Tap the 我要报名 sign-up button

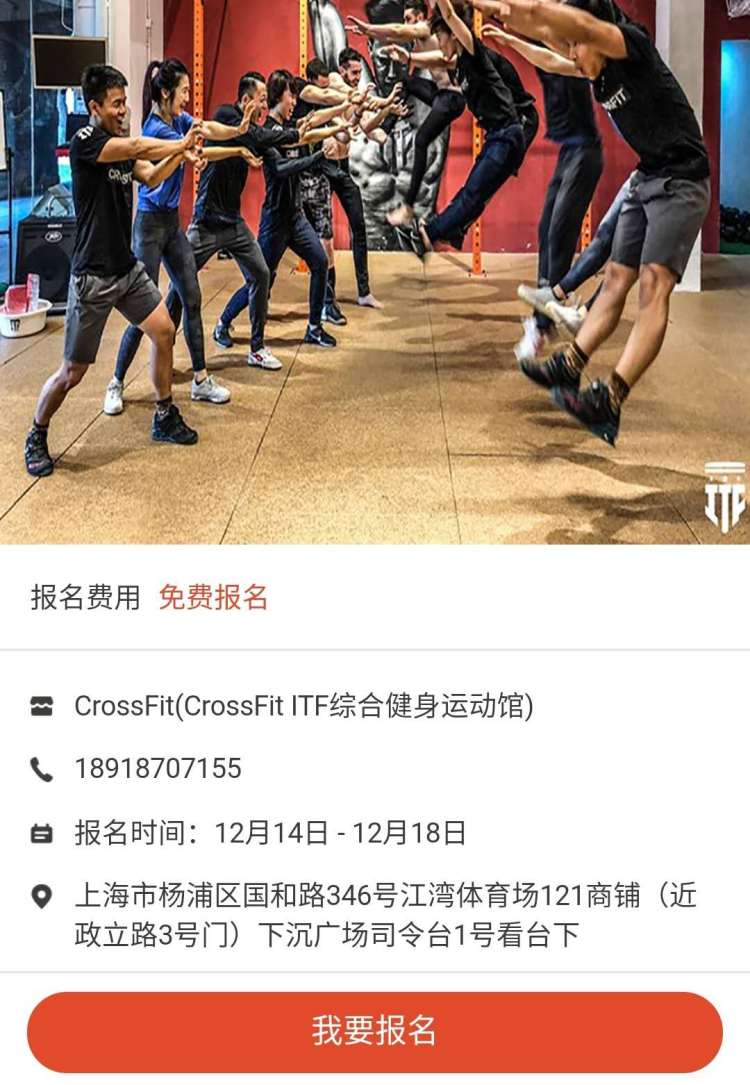coord(374,1031)
